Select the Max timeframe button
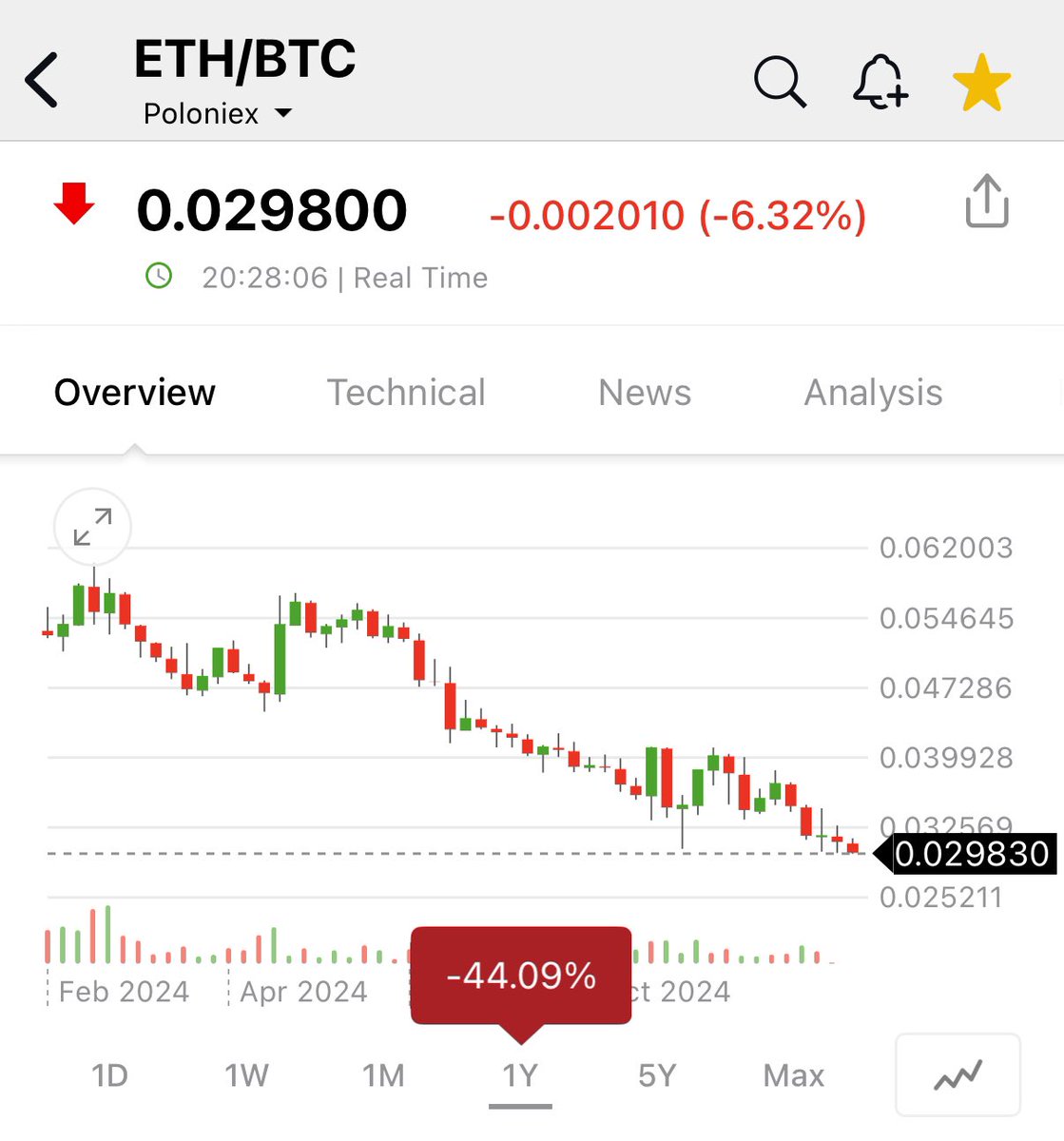Screen dimensions: 1064x1141 click(793, 1074)
